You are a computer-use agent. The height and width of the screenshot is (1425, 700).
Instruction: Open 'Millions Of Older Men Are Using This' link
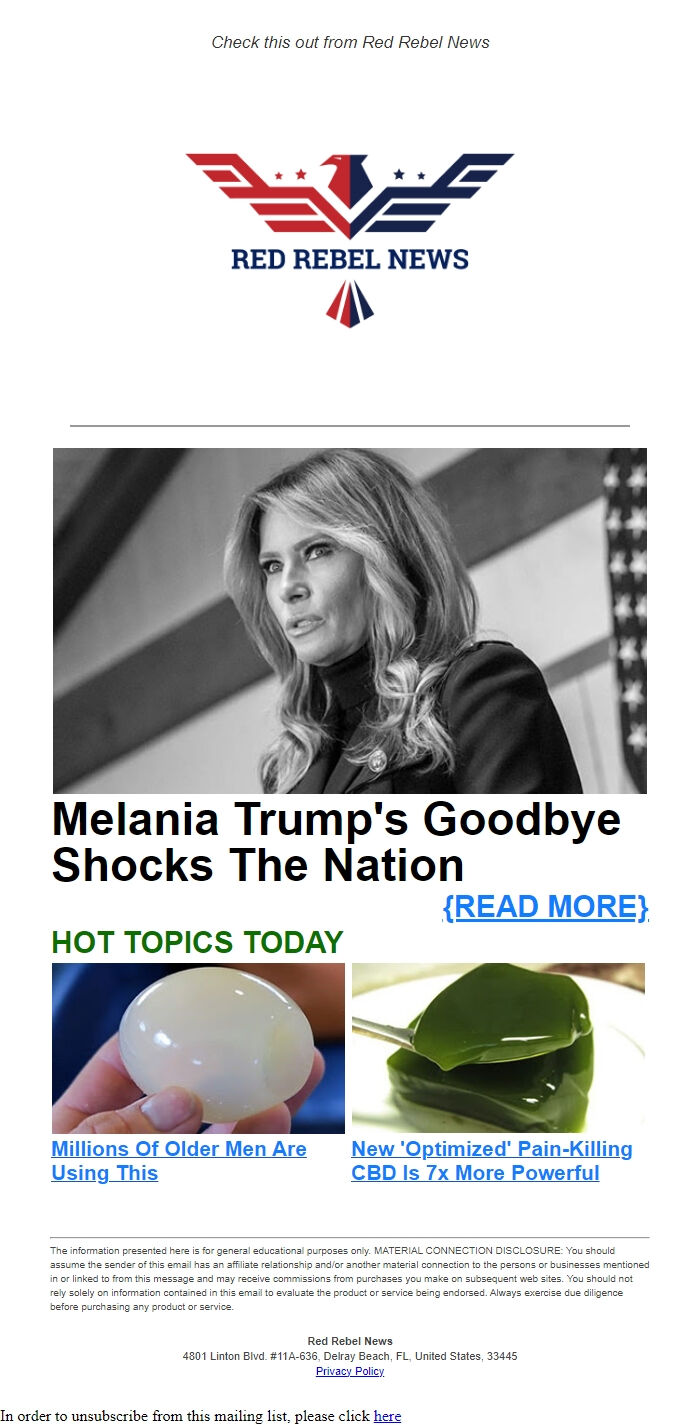tap(178, 1160)
